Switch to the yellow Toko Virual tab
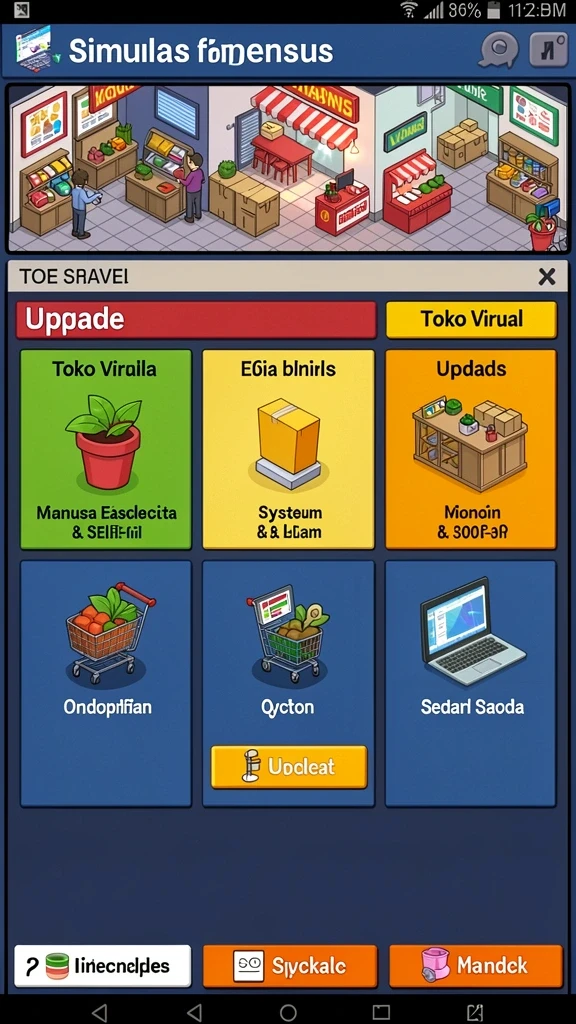The image size is (576, 1024). coord(472,319)
